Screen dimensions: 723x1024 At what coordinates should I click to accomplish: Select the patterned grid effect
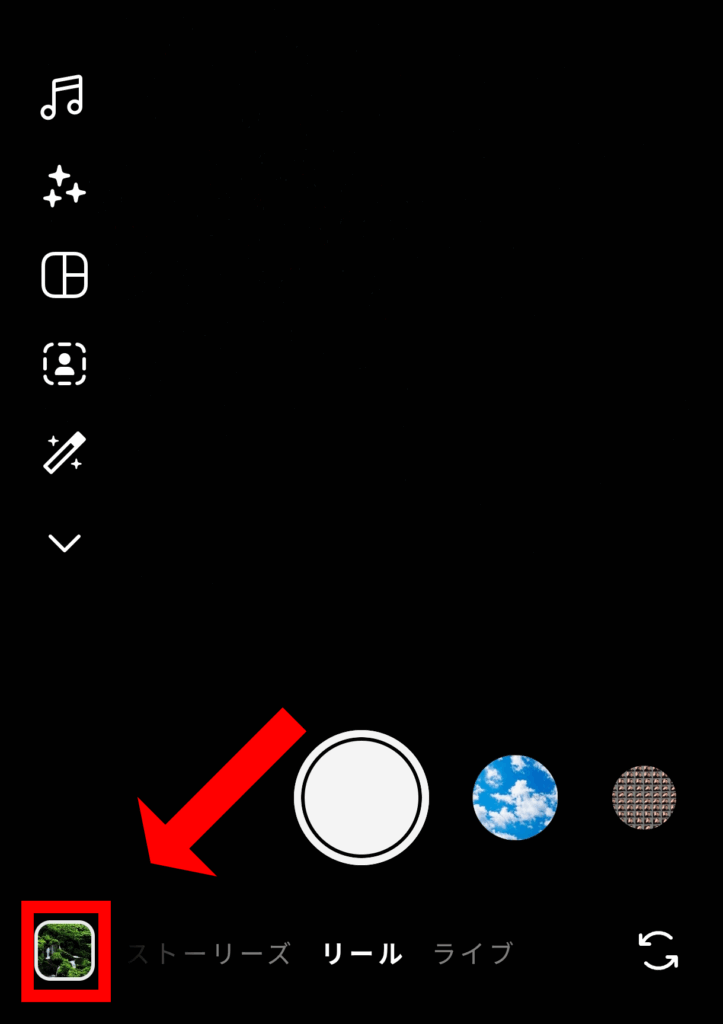coord(644,797)
